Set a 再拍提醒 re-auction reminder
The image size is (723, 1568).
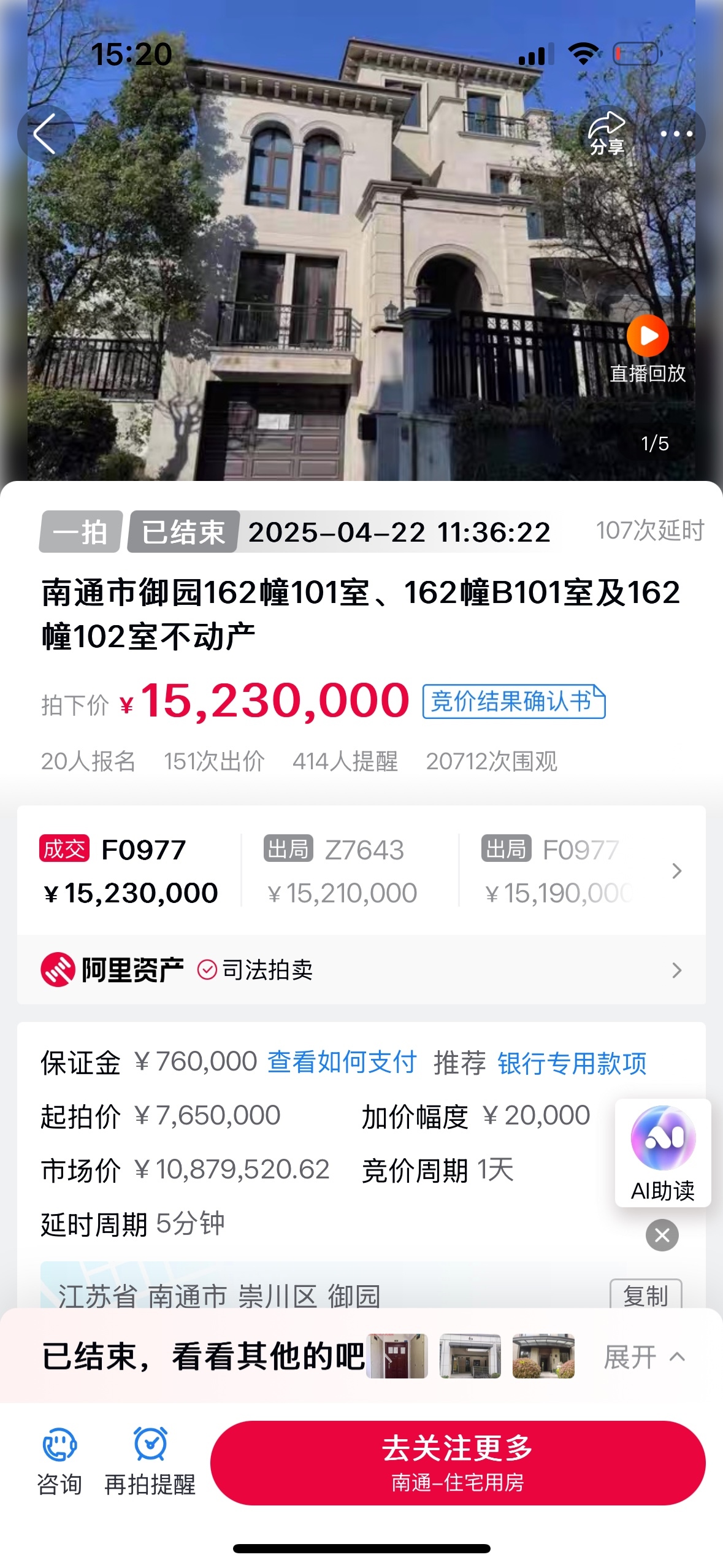150,1461
